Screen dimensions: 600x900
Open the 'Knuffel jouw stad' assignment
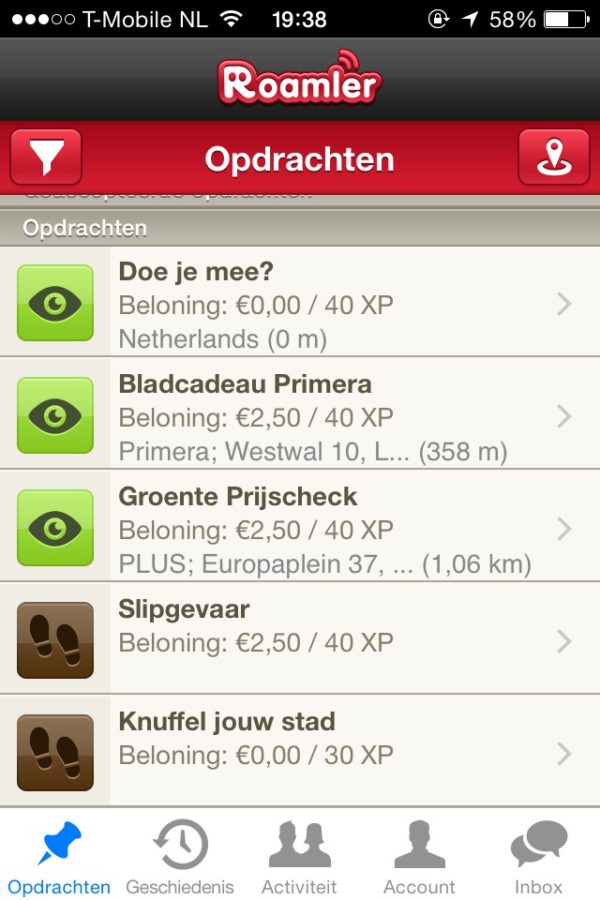pos(300,752)
